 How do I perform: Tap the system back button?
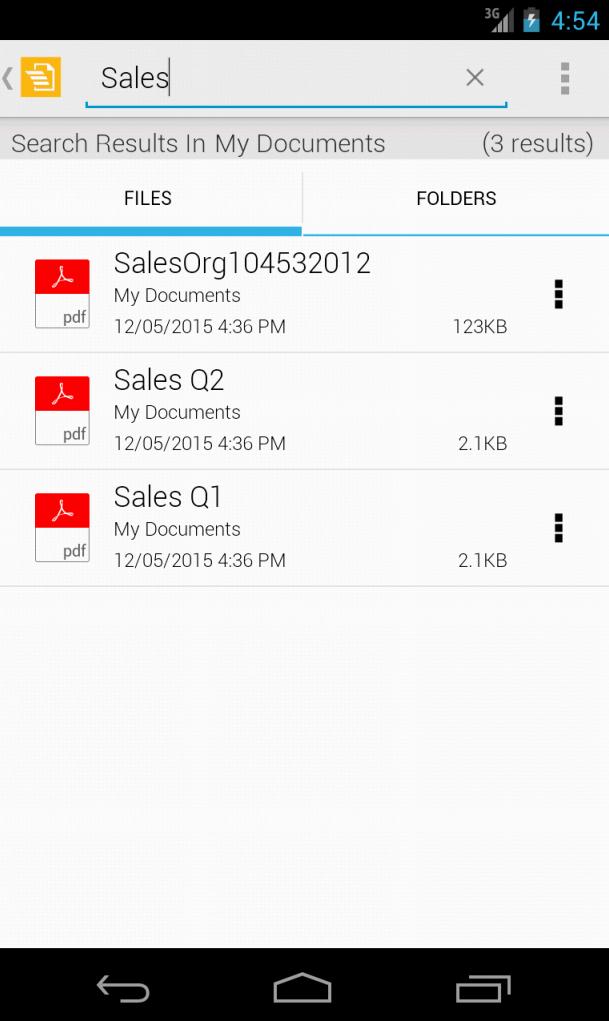(123, 988)
